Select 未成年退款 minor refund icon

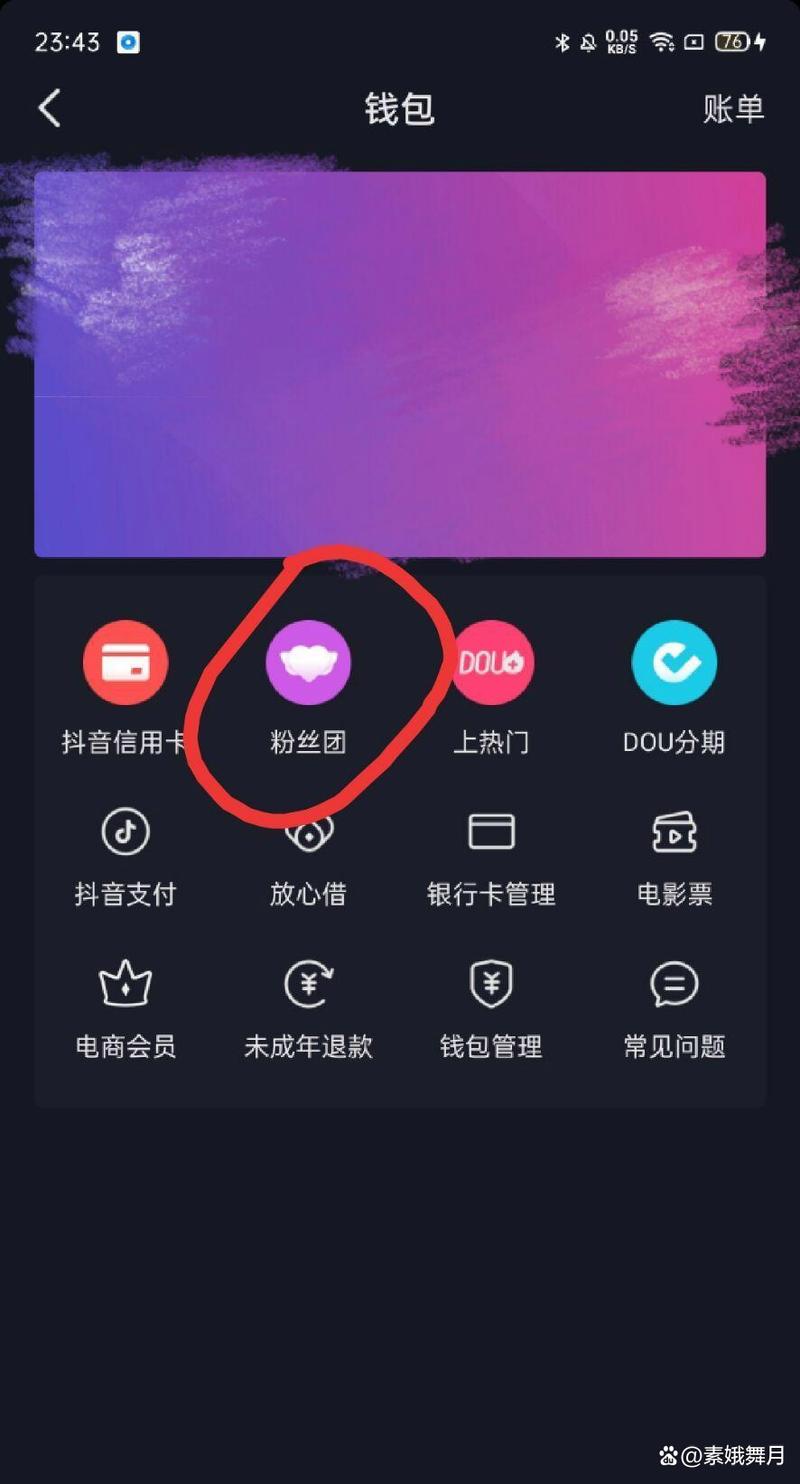[307, 985]
